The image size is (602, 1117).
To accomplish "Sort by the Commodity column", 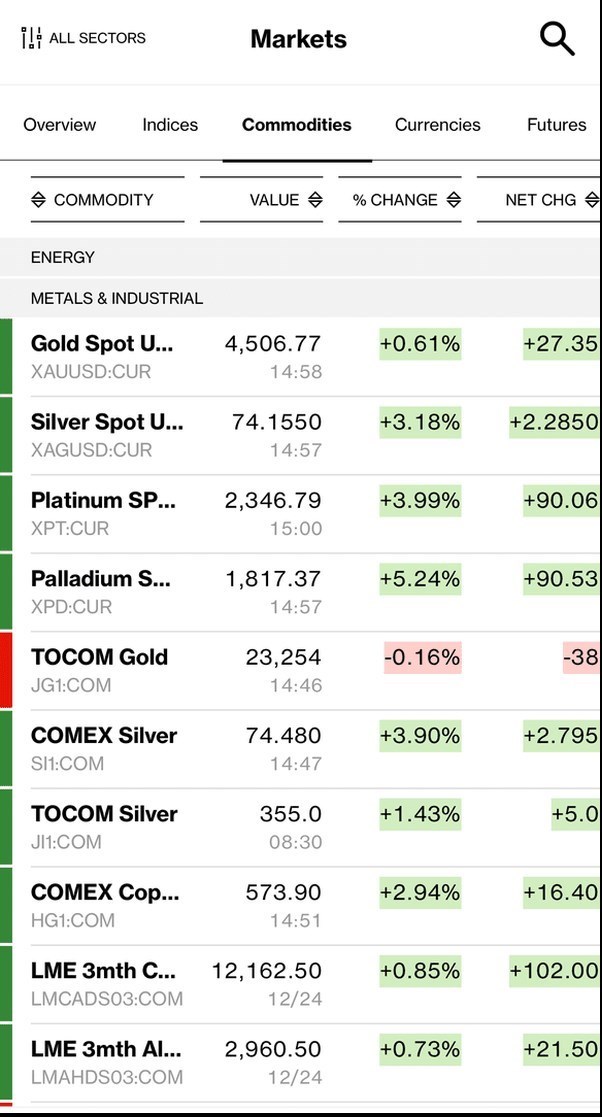I will [x=92, y=200].
